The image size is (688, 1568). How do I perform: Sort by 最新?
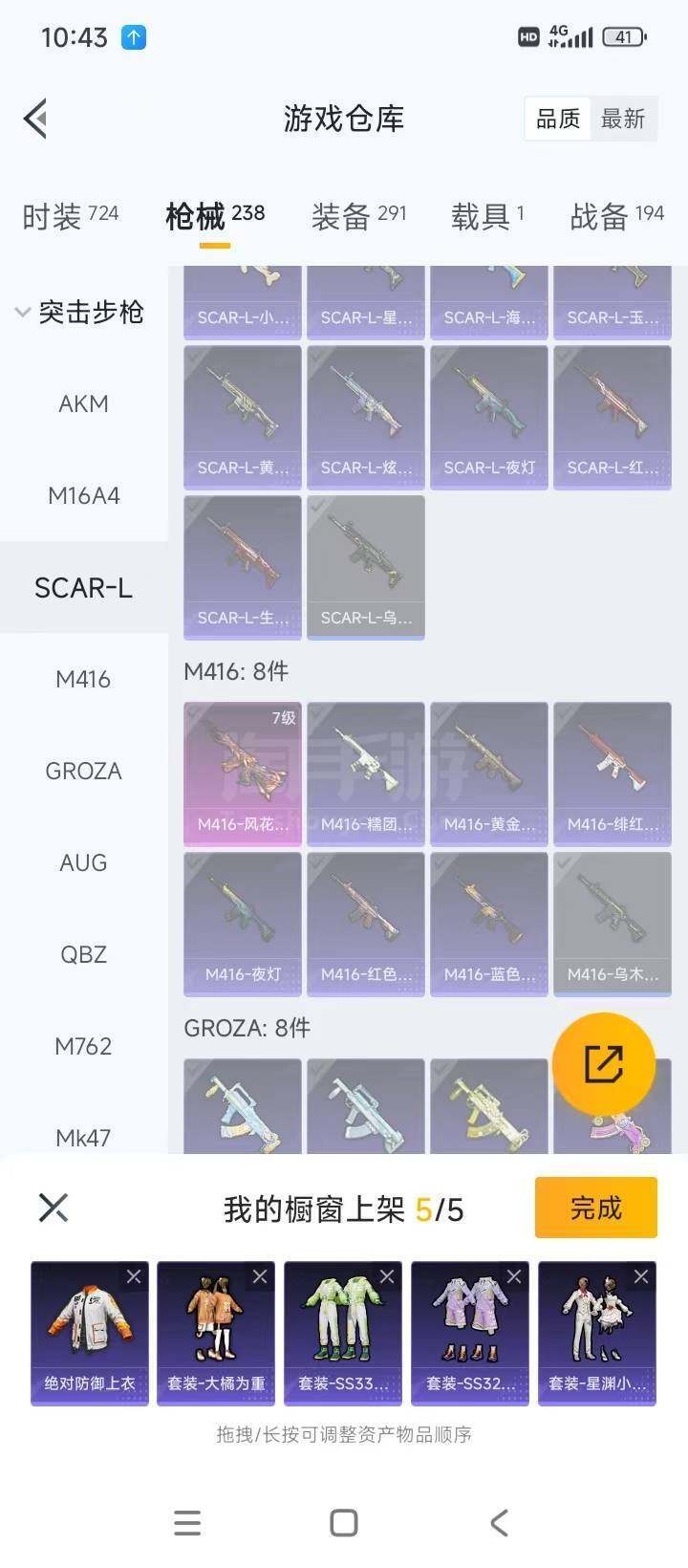[623, 120]
